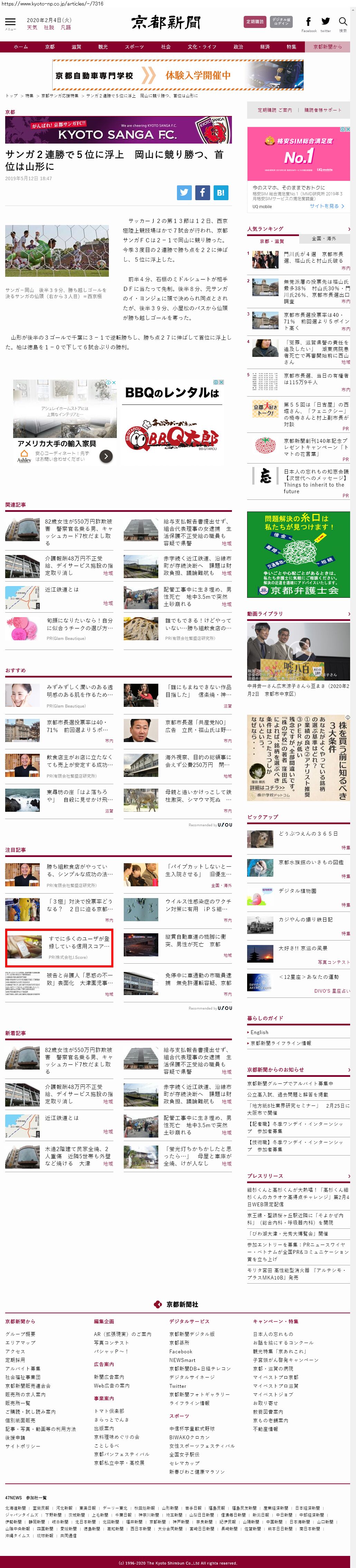356x1568 pixels.
Task: Open the search icon in the header
Action: pyautogui.click(x=343, y=23)
